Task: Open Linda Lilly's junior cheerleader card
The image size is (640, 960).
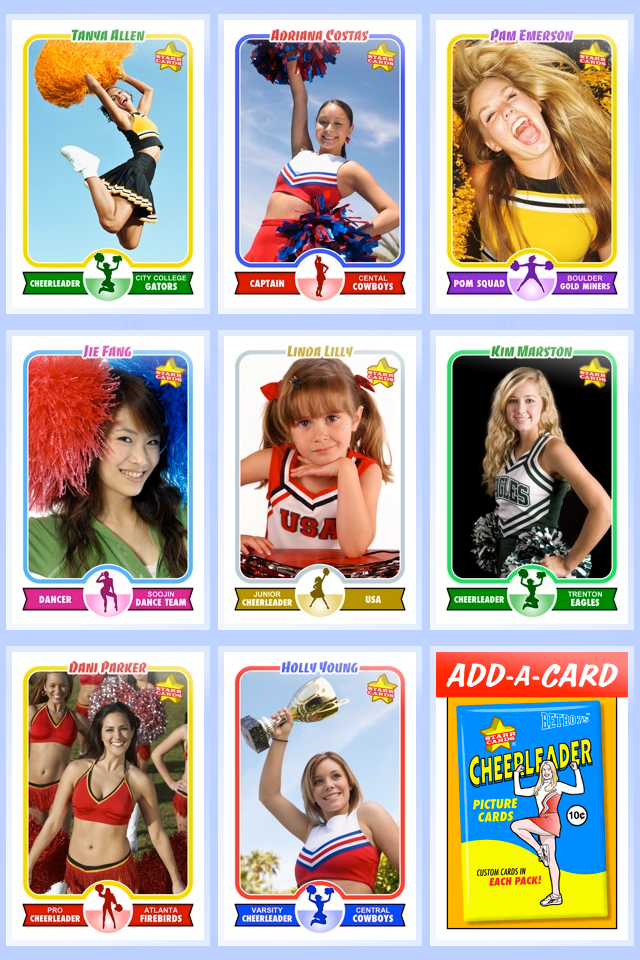Action: pos(320,481)
